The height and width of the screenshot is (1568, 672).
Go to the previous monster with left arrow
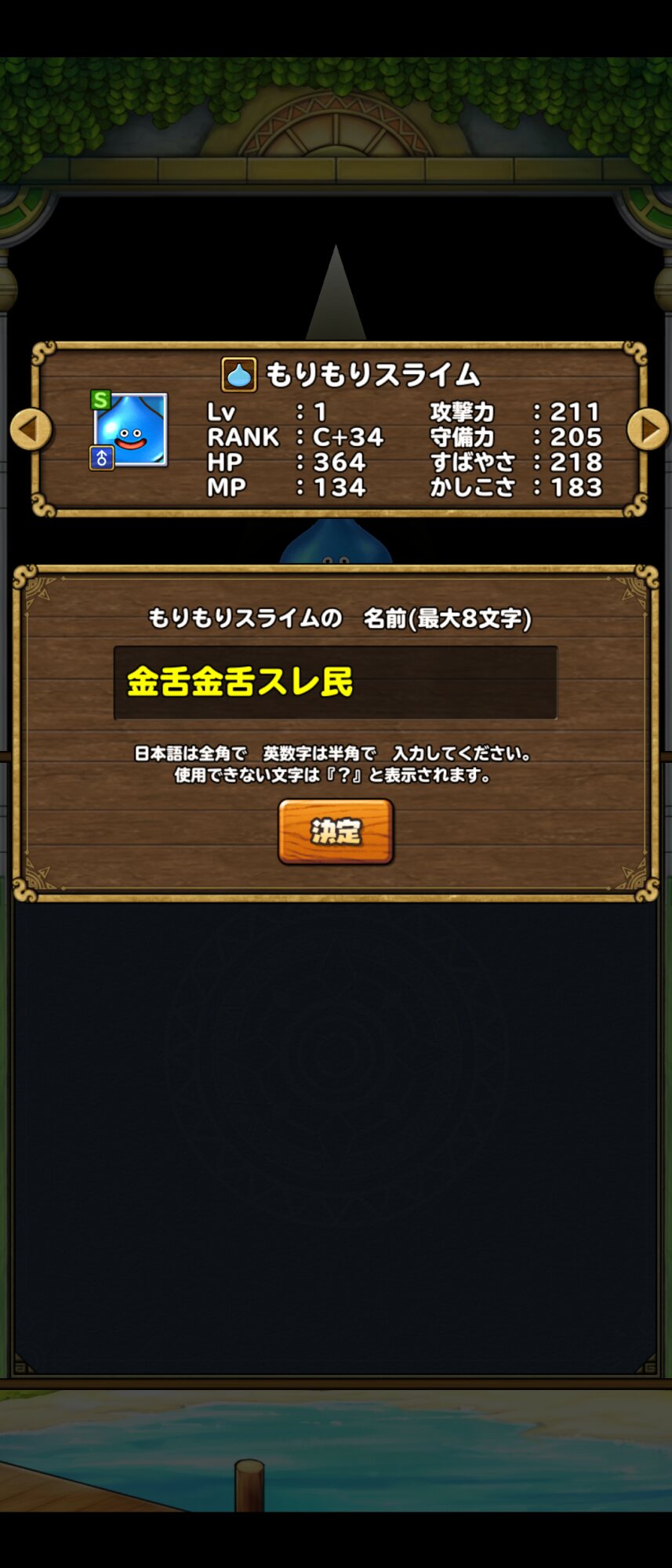(30, 429)
